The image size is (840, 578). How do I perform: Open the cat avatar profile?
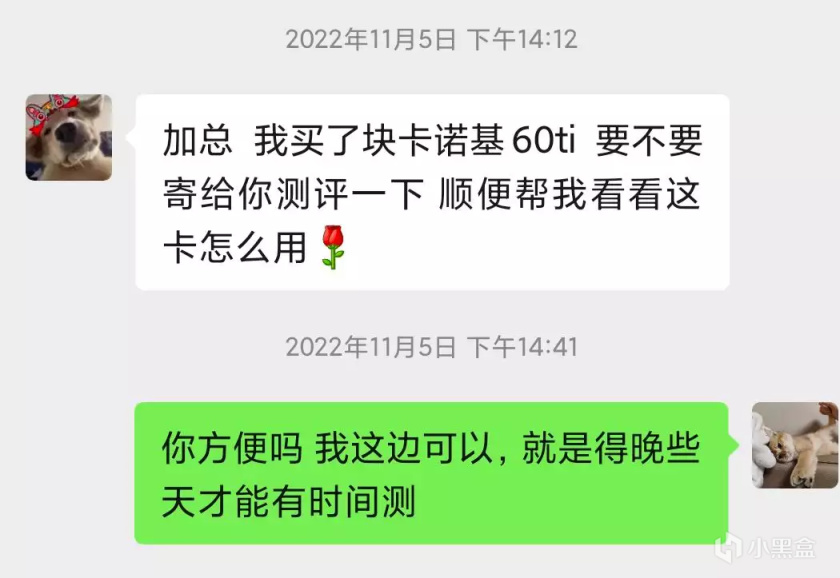795,445
